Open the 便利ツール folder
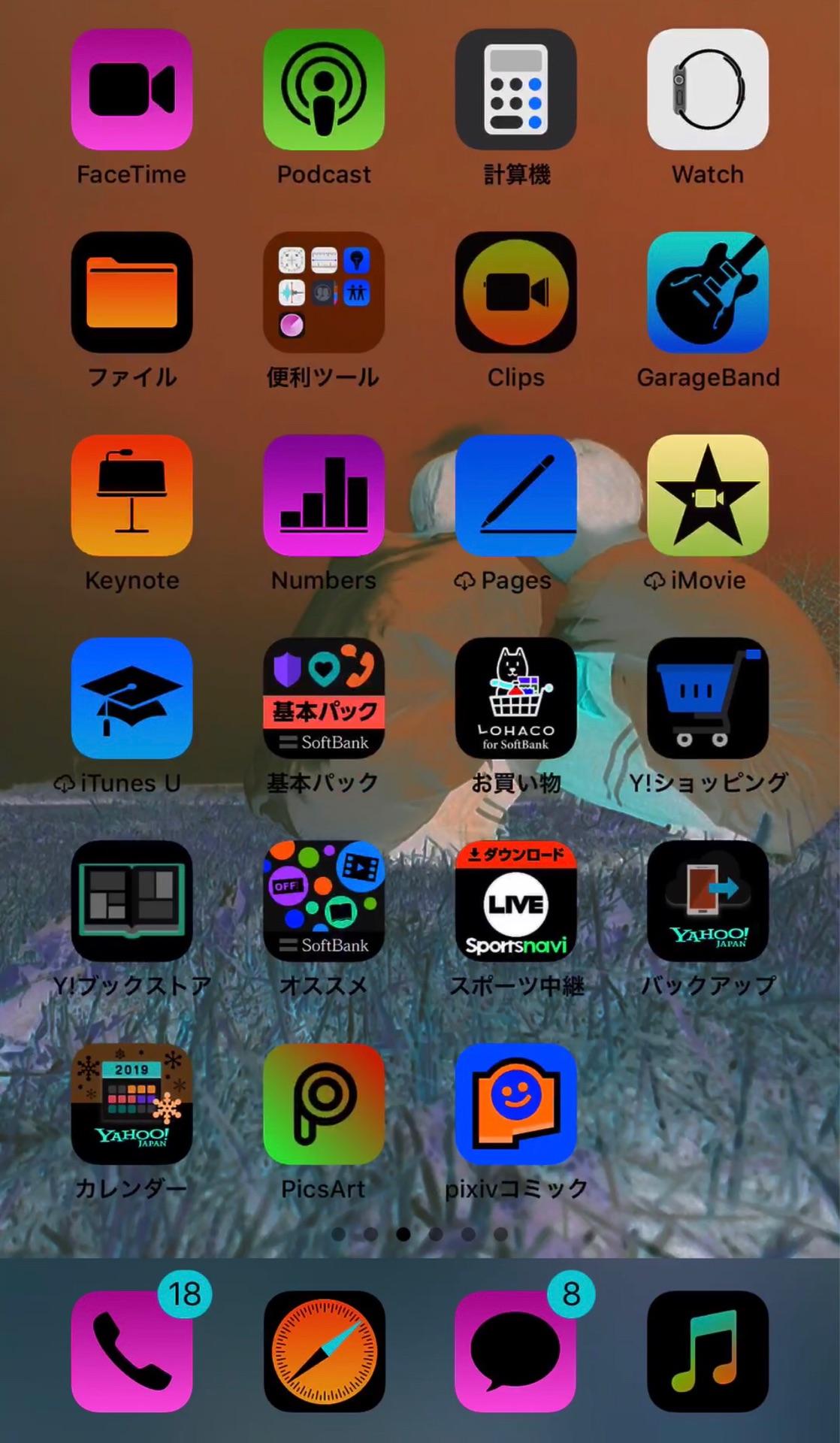 pyautogui.click(x=324, y=292)
